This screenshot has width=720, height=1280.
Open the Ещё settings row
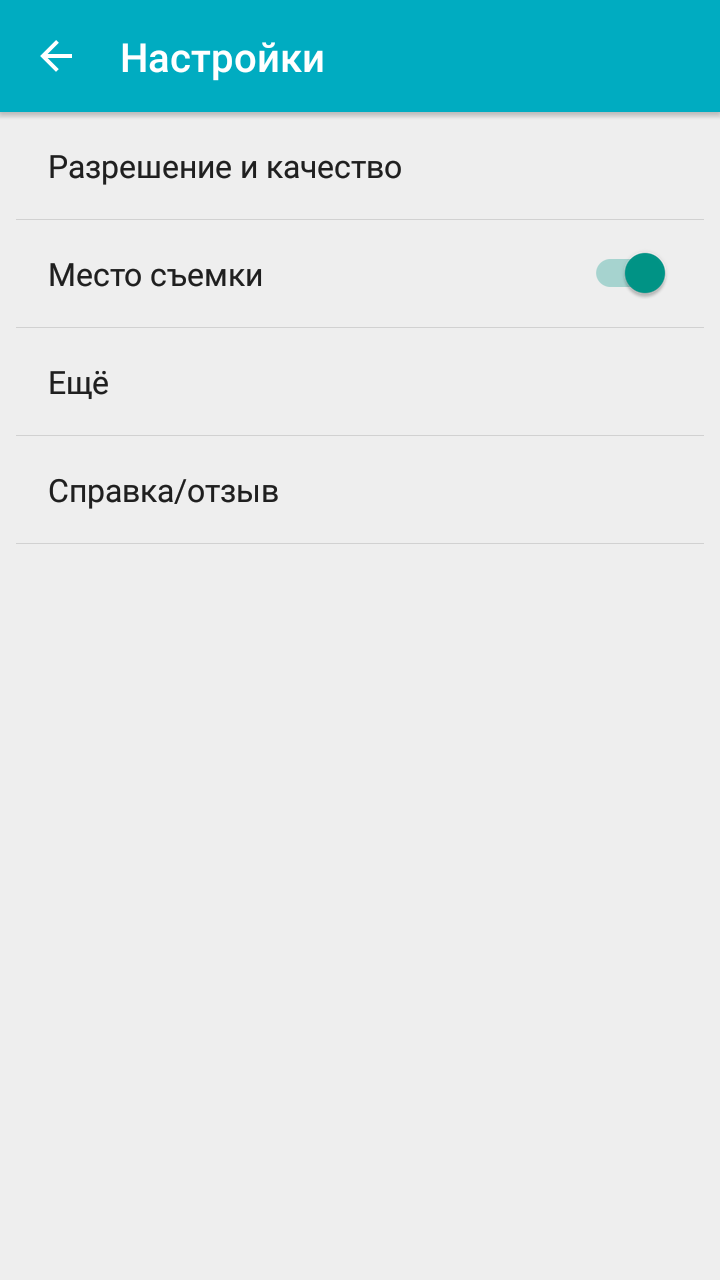360,382
